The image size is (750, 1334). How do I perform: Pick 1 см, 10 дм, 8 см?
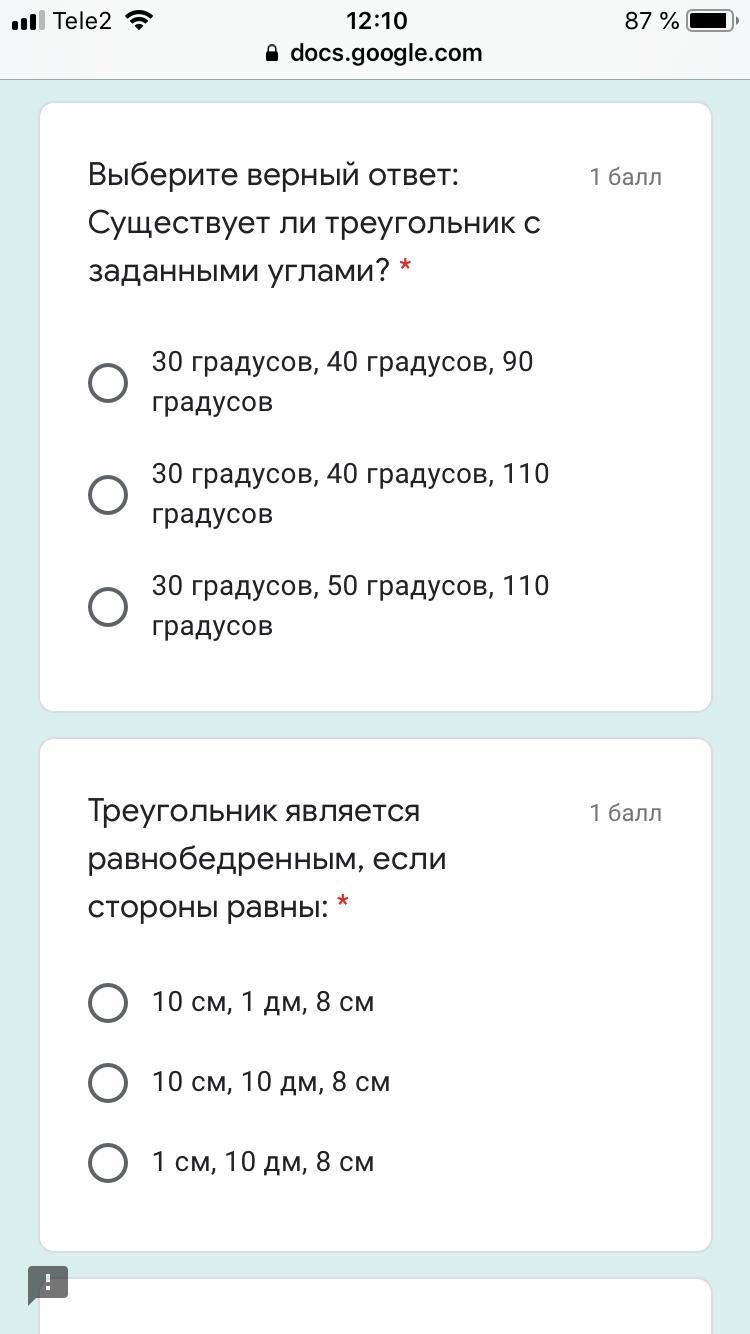[x=108, y=1162]
